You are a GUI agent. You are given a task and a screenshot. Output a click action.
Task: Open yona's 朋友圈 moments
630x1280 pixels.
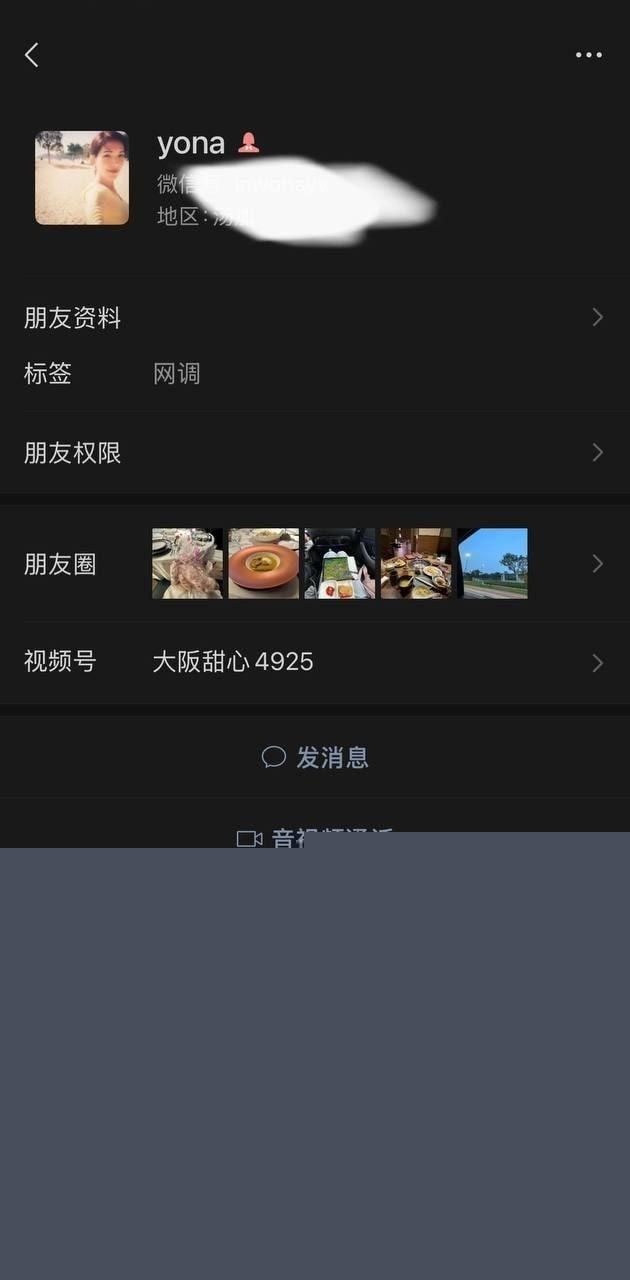coord(314,563)
